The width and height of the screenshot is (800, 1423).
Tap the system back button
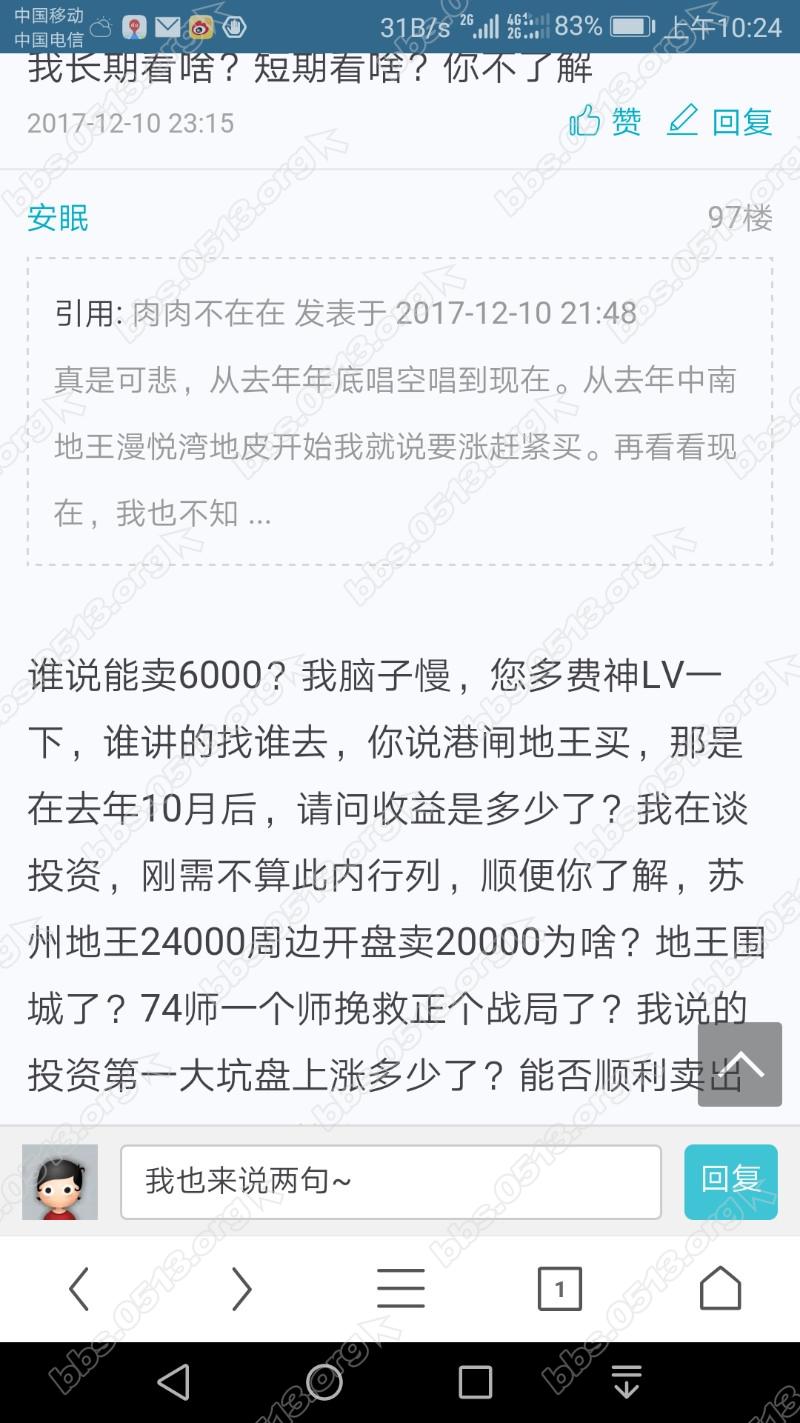174,1382
